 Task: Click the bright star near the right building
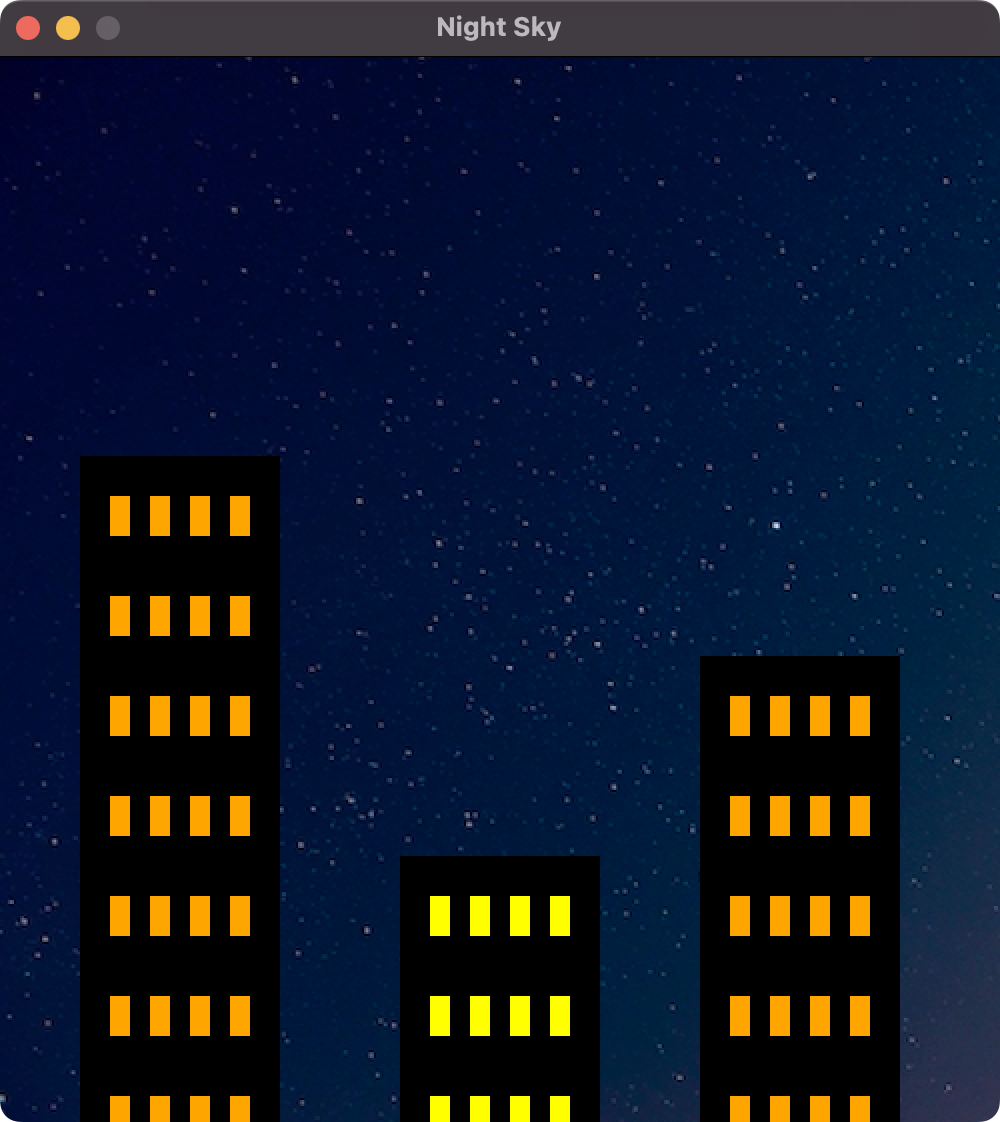[x=777, y=523]
